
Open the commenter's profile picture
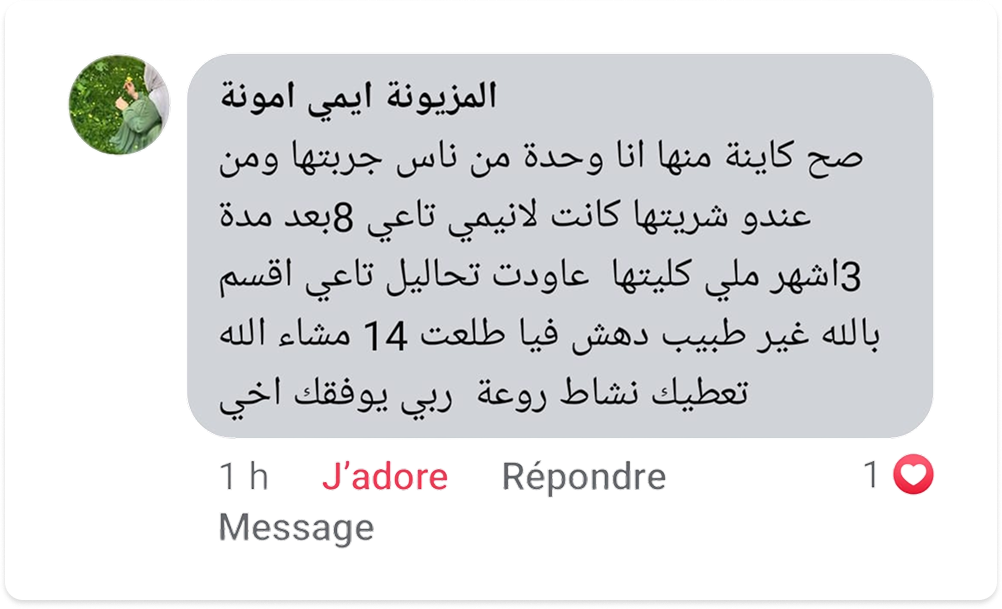tap(118, 107)
